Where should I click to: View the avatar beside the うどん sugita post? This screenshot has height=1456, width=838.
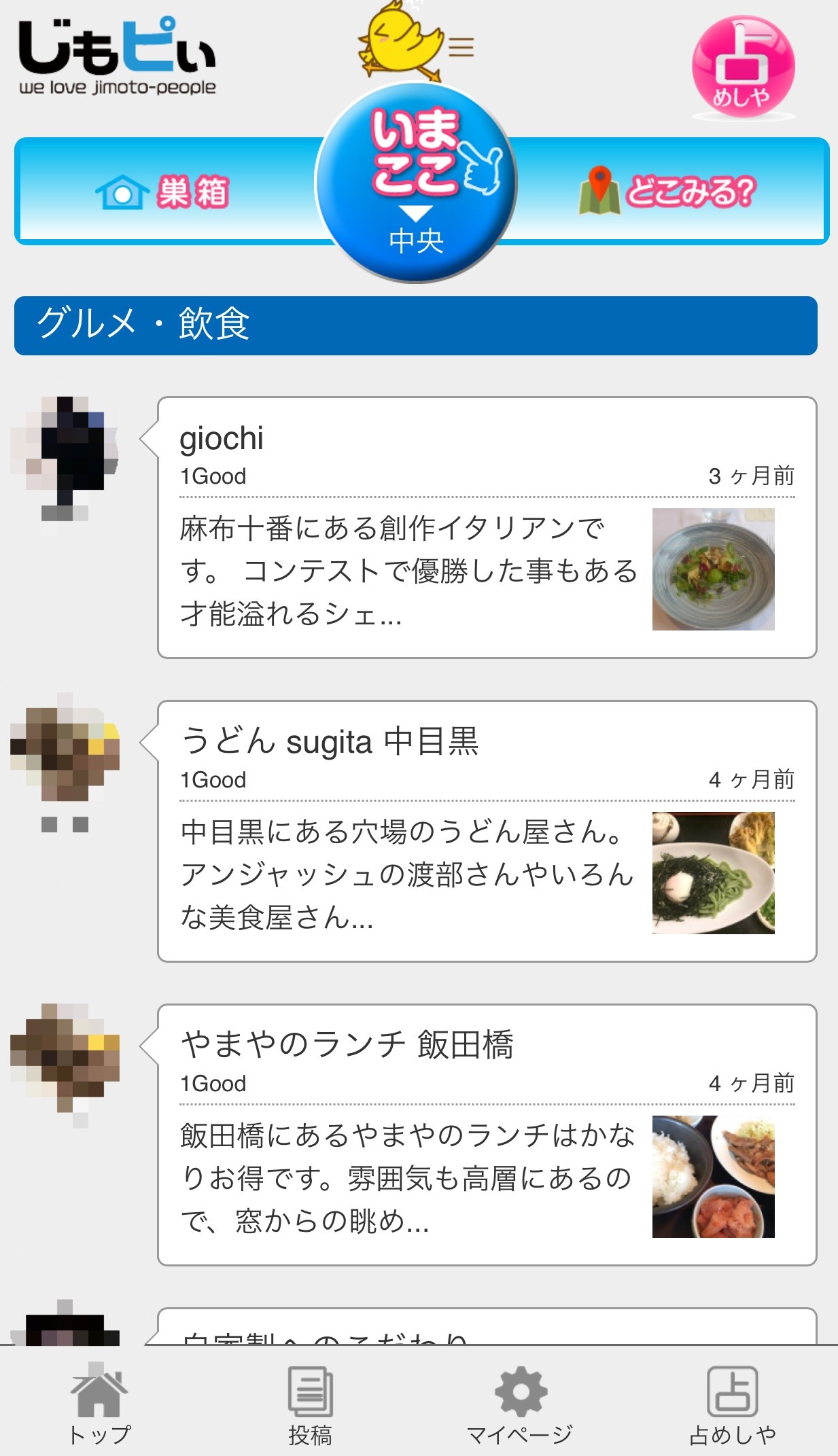(65, 754)
